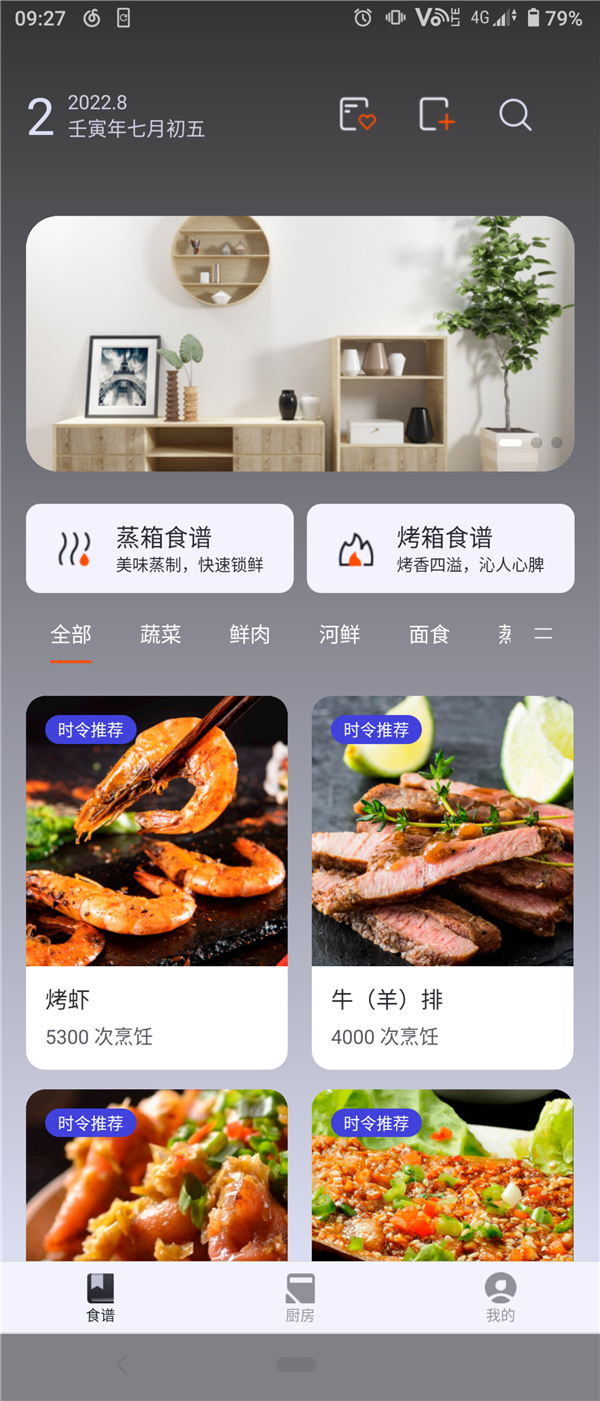Image resolution: width=600 pixels, height=1401 pixels.
Task: View the 牛（羊）排 recipe card
Action: 443,882
